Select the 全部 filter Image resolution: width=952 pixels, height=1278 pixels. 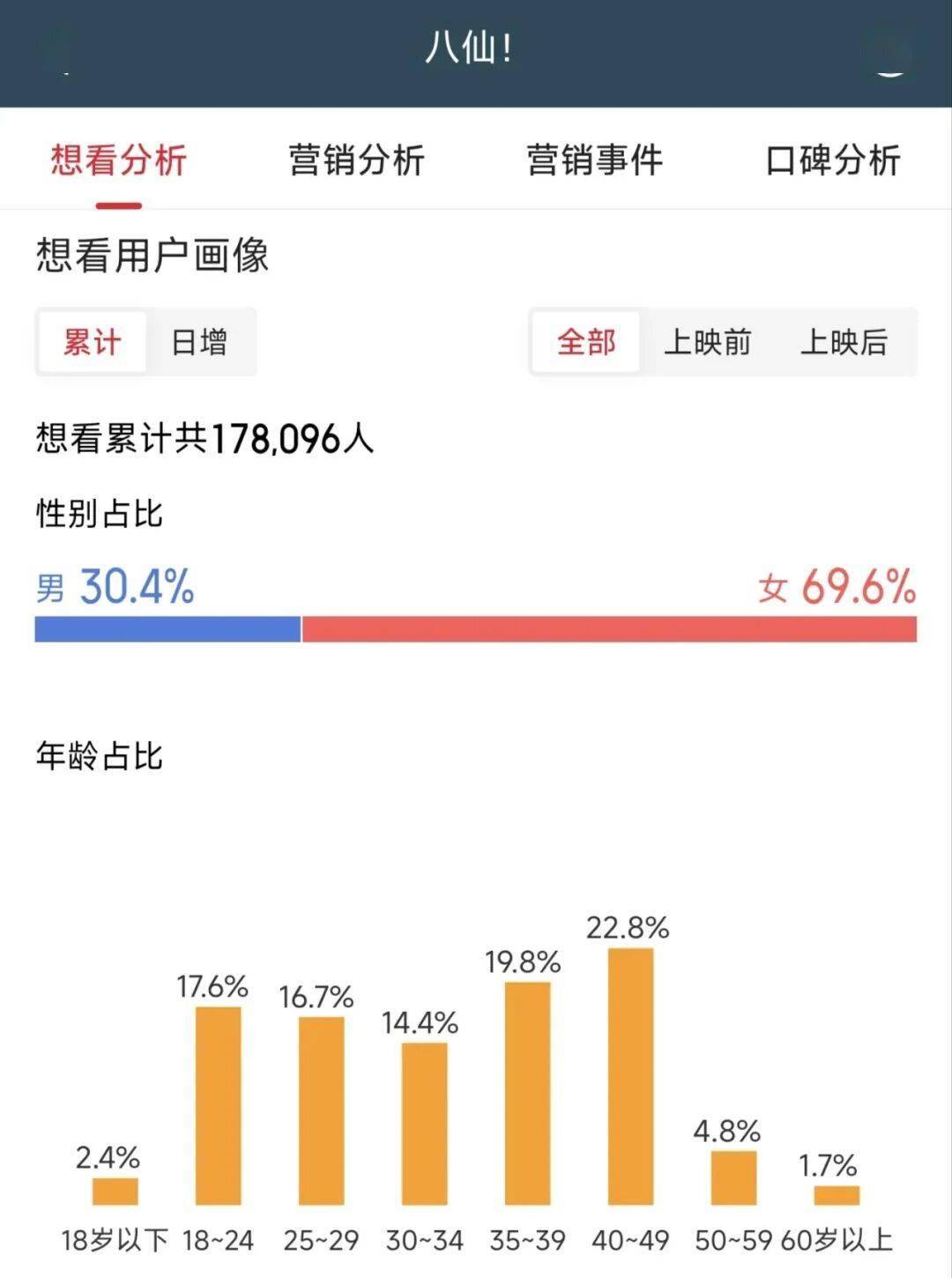coord(586,342)
